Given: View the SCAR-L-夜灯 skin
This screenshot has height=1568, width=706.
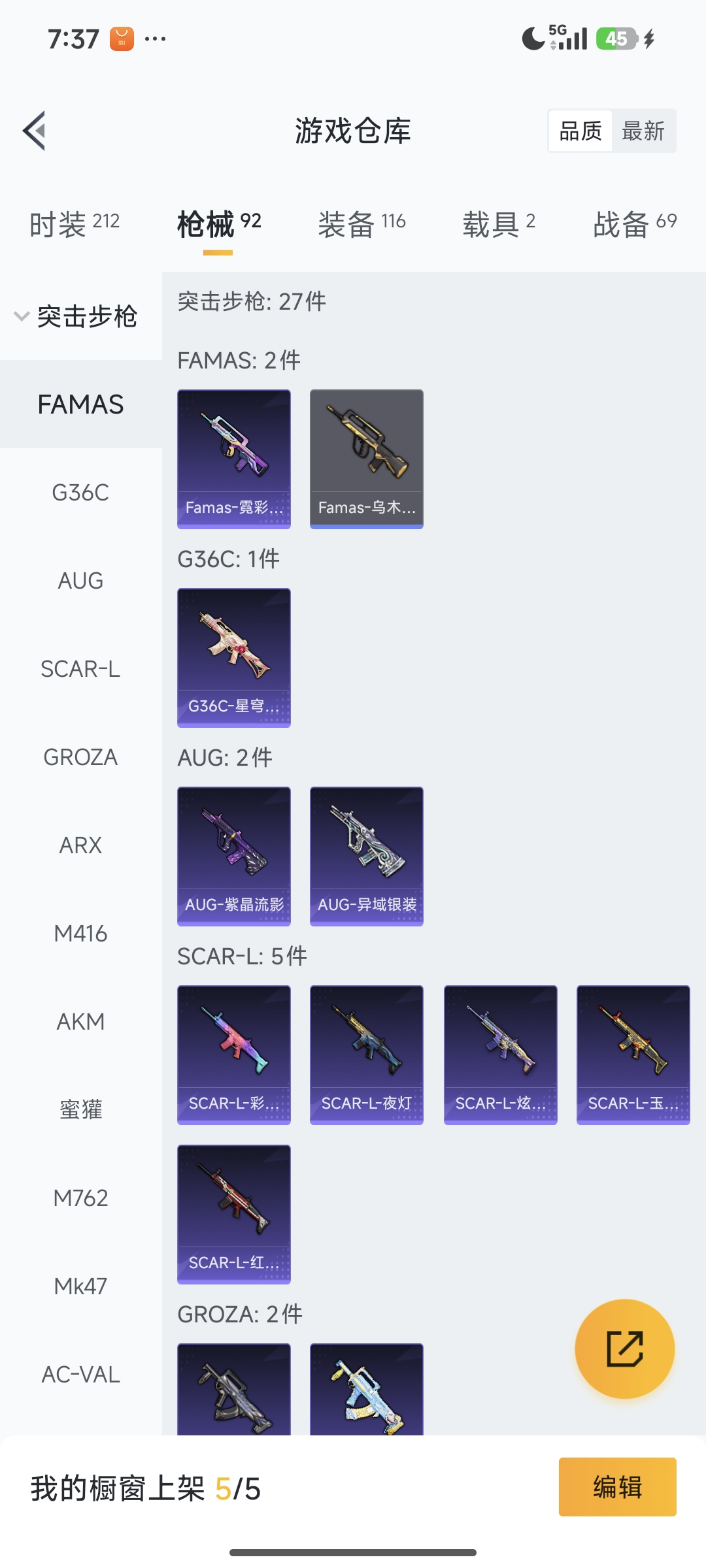Looking at the screenshot, I should 367,1054.
